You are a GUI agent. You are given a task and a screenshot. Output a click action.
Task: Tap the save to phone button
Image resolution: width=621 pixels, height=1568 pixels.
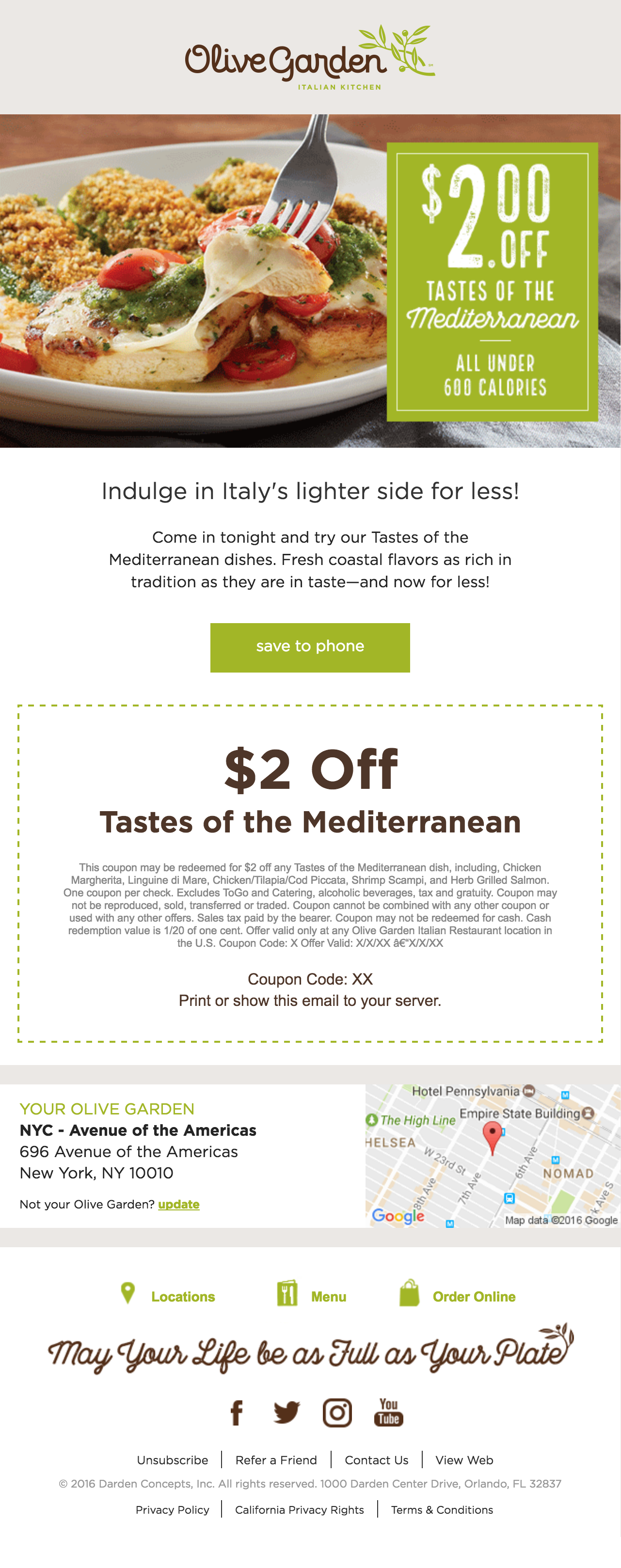pyautogui.click(x=310, y=647)
